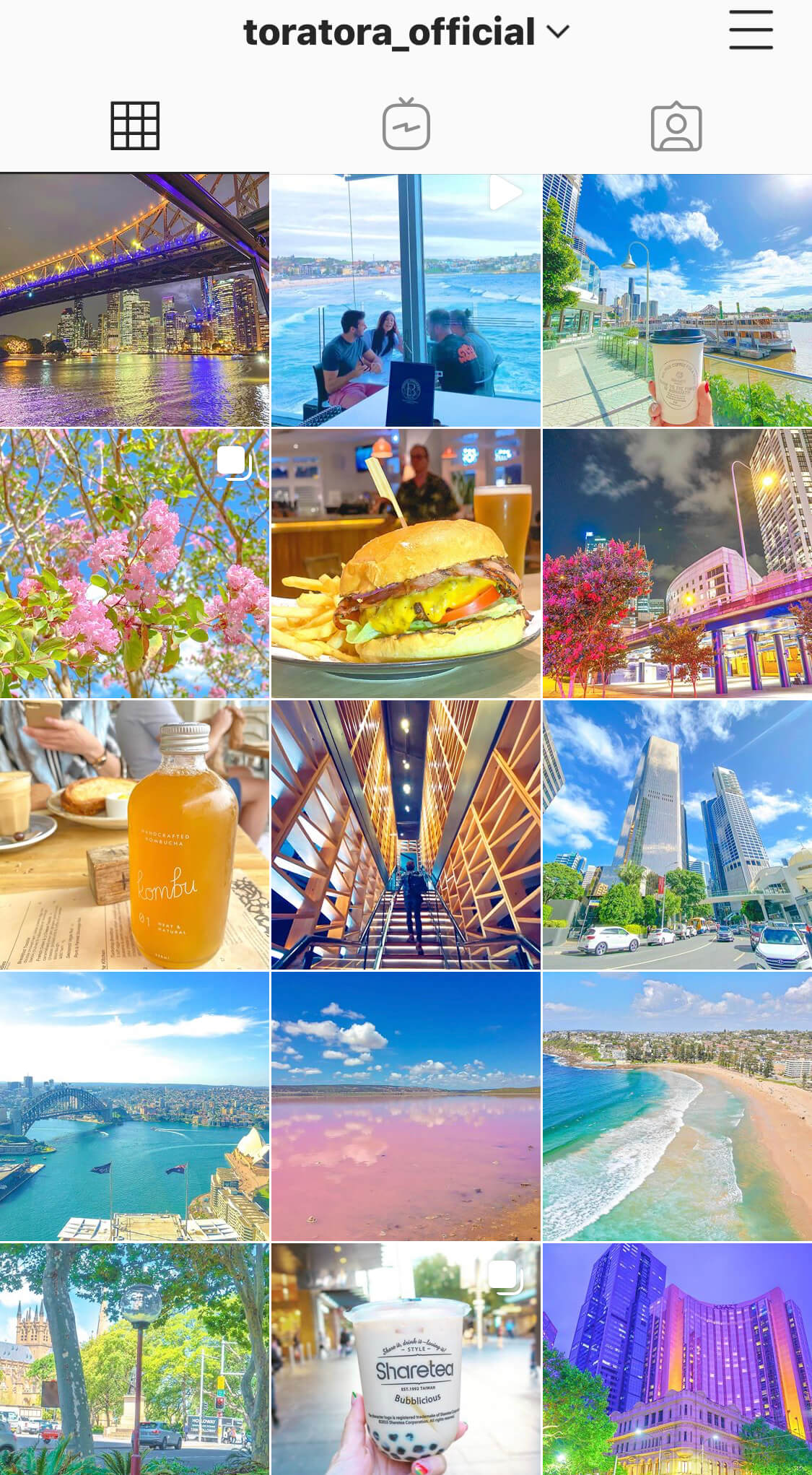Open the park street lamp post

click(x=134, y=1359)
